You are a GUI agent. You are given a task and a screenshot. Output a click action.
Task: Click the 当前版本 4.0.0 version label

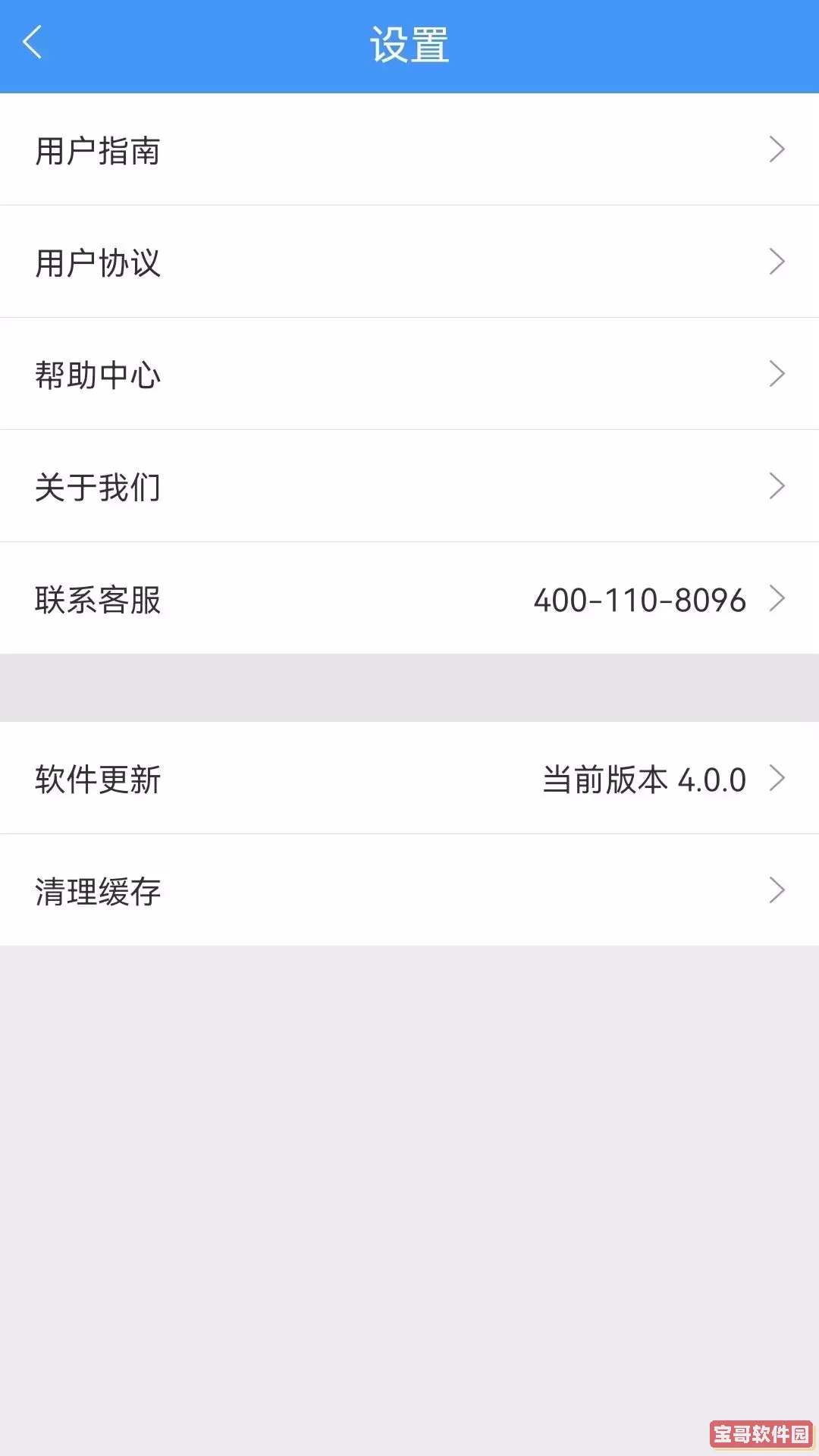coord(645,778)
